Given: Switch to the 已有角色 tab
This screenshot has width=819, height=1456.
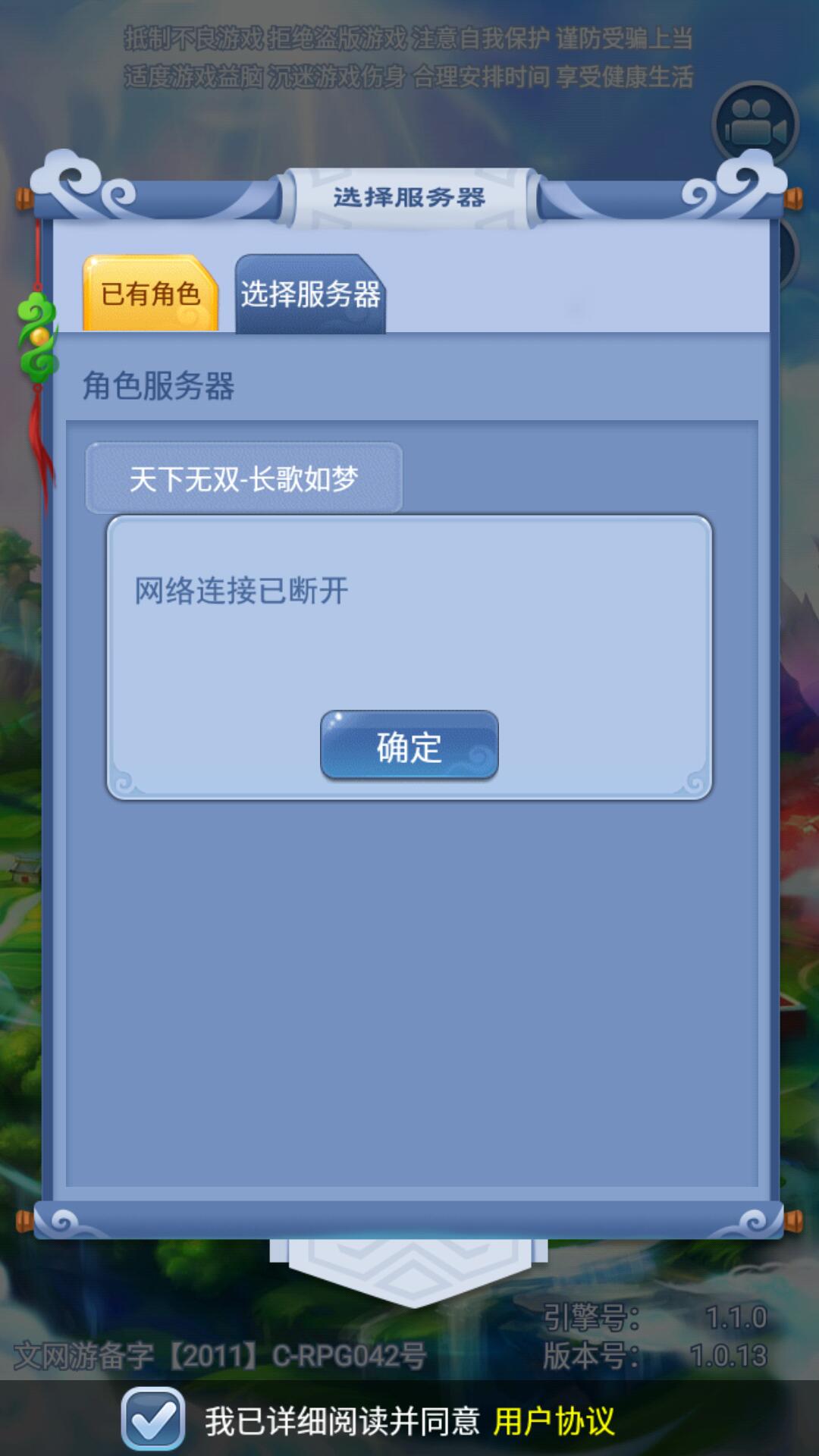Looking at the screenshot, I should [x=150, y=294].
